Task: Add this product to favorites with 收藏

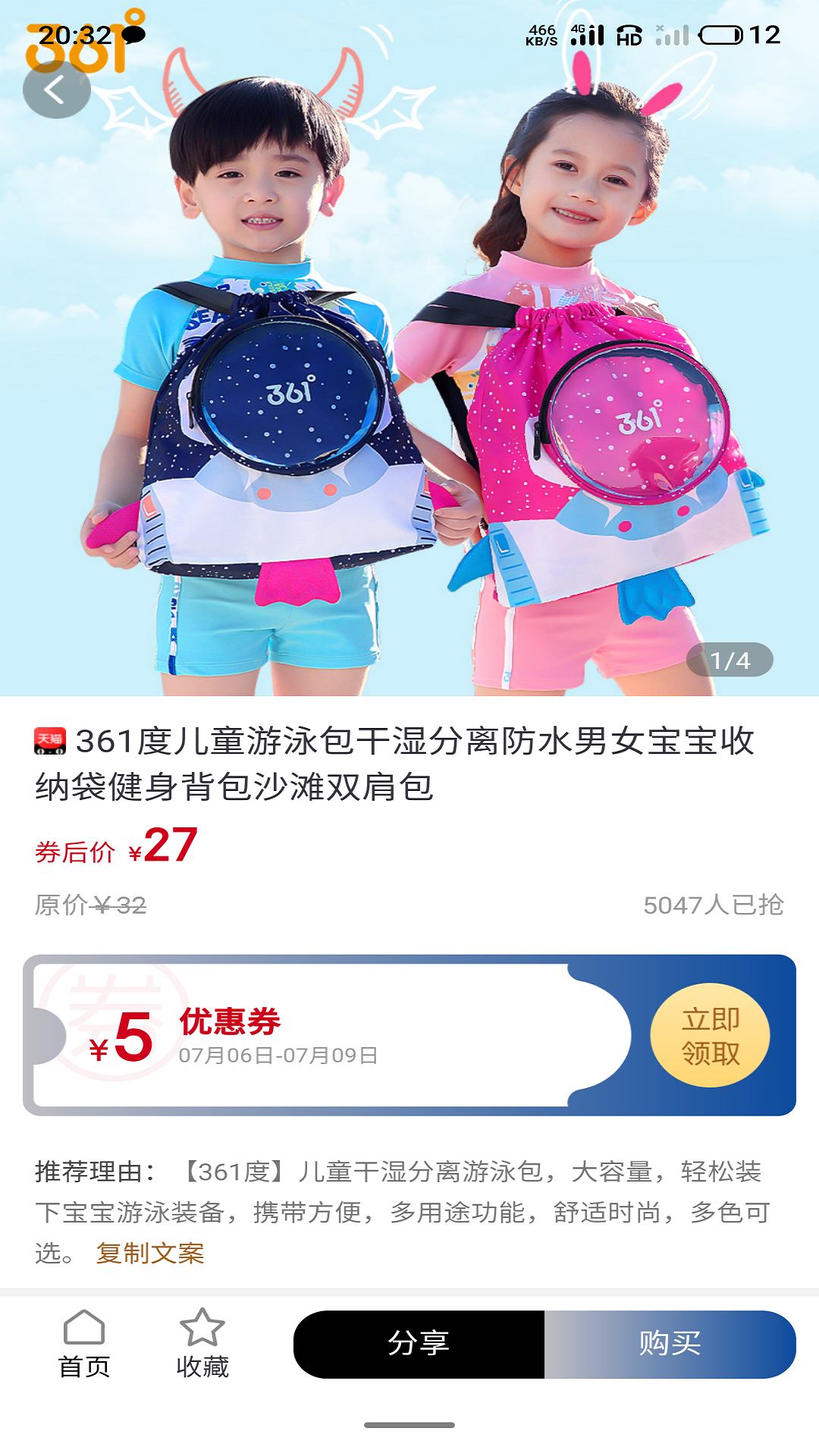Action: pos(202,1344)
